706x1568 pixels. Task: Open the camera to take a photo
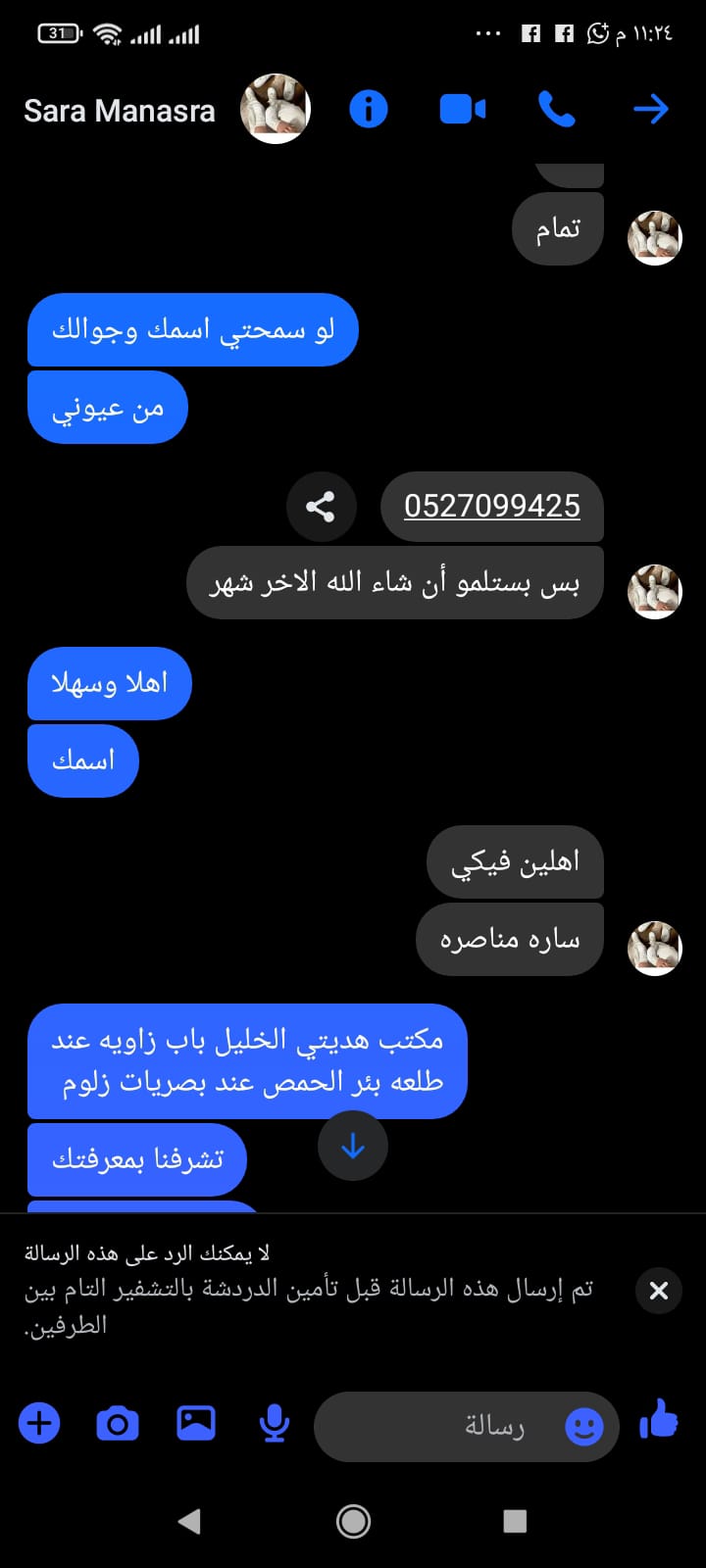(118, 1423)
